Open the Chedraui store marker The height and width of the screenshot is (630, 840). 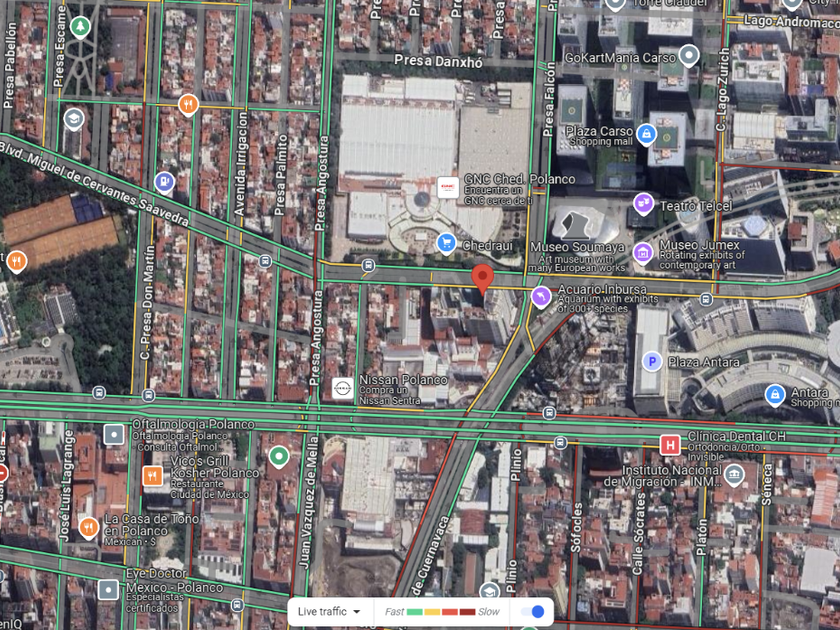[x=447, y=243]
